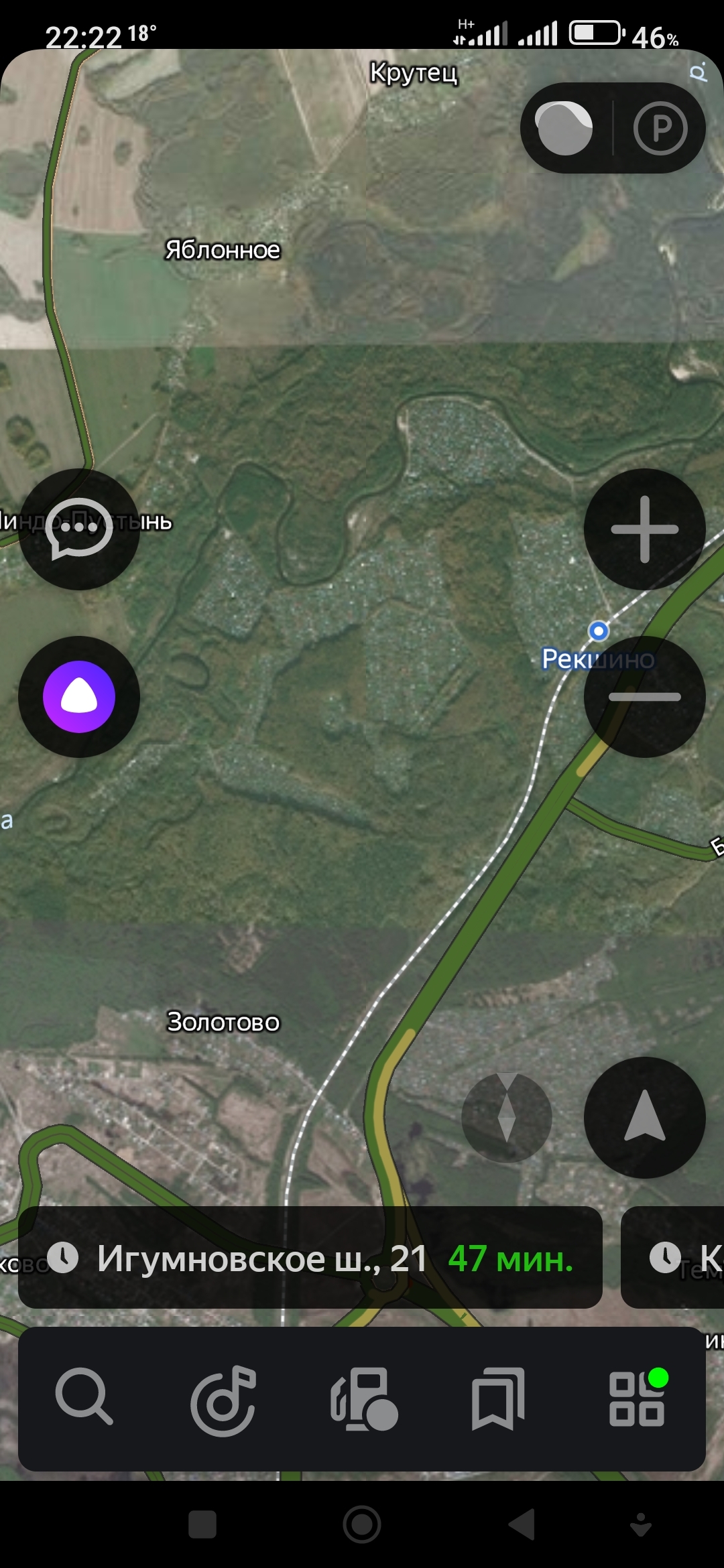
Task: Reset map orientation with the compass
Action: [x=507, y=1117]
